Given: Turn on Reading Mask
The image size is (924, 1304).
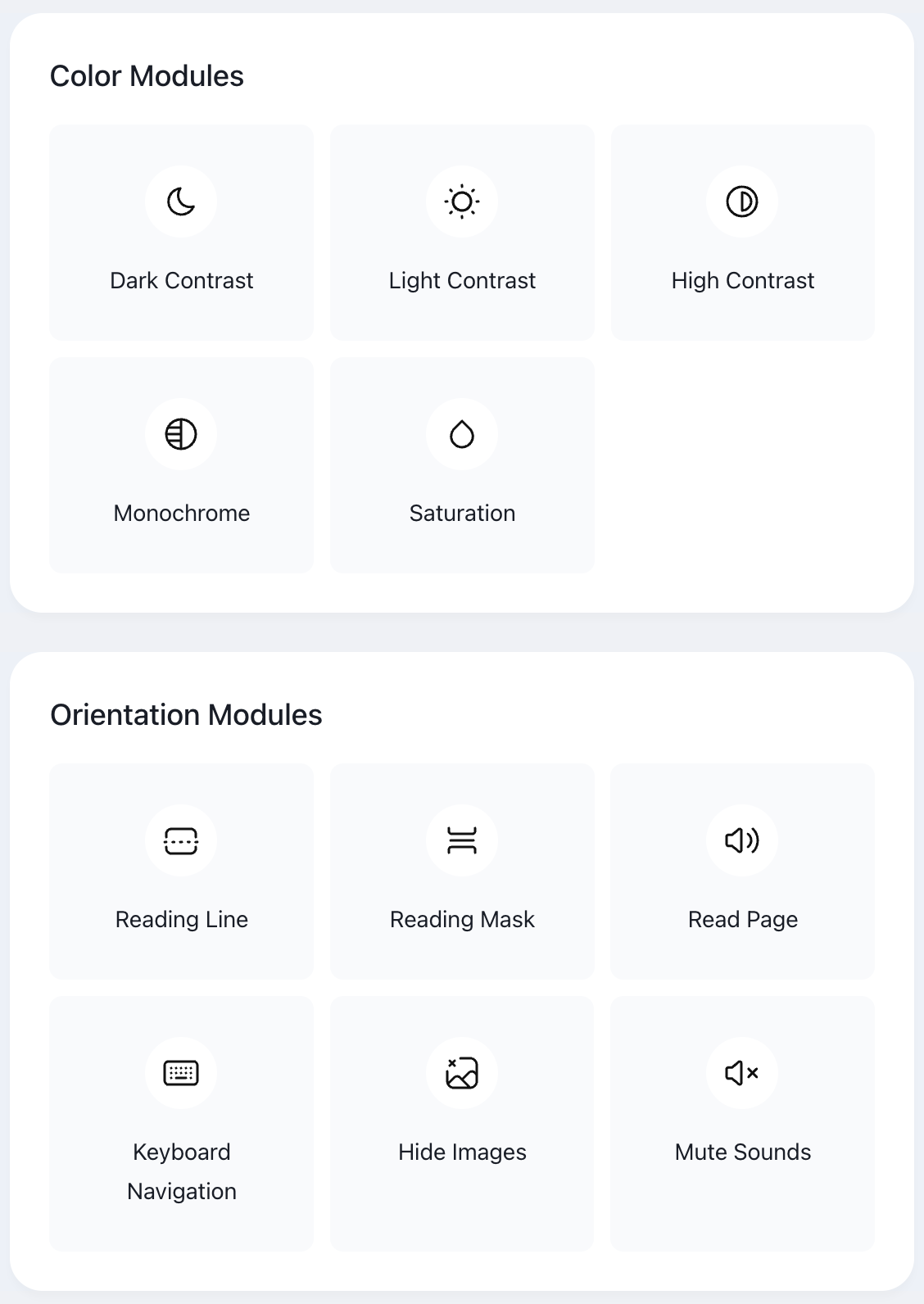Looking at the screenshot, I should tap(462, 872).
